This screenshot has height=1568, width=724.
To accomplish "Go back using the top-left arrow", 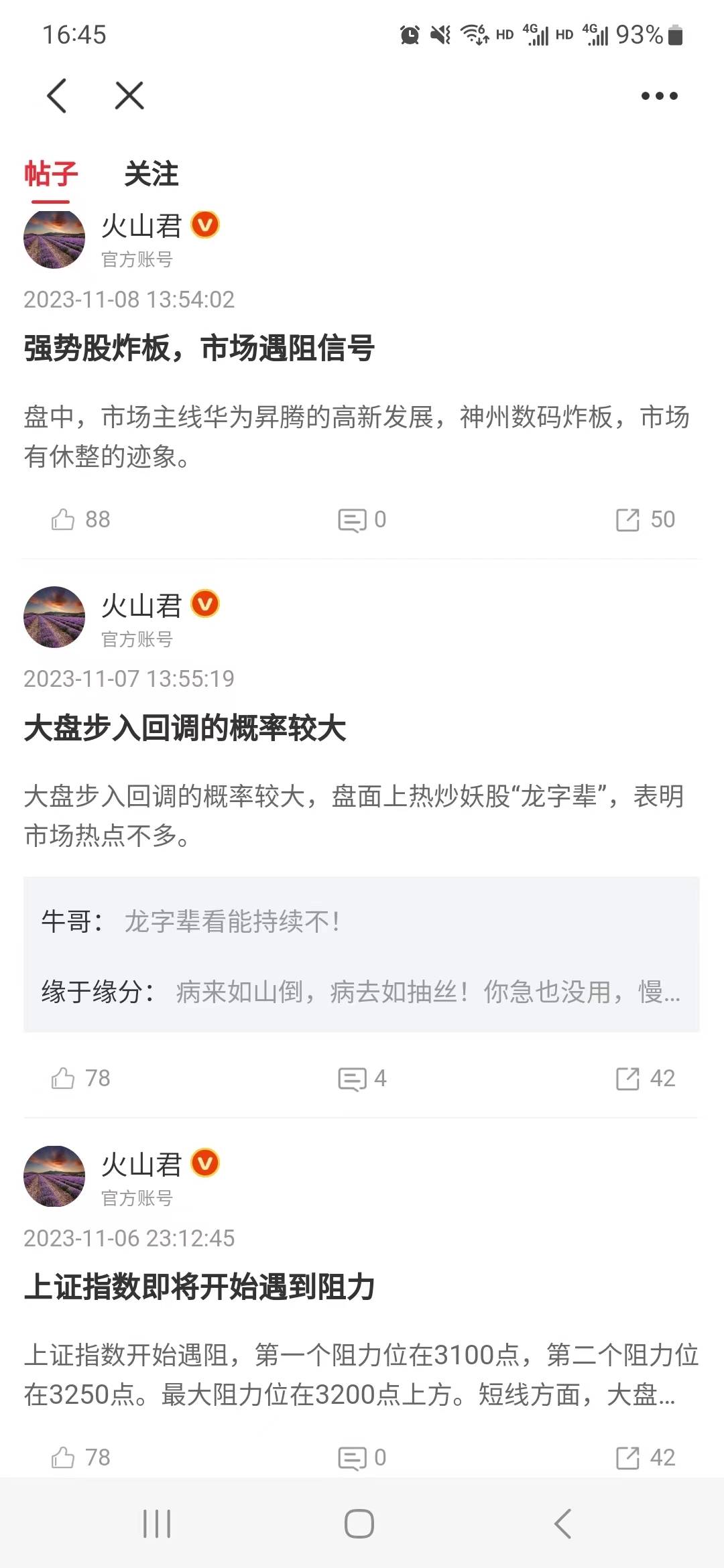I will pos(58,96).
